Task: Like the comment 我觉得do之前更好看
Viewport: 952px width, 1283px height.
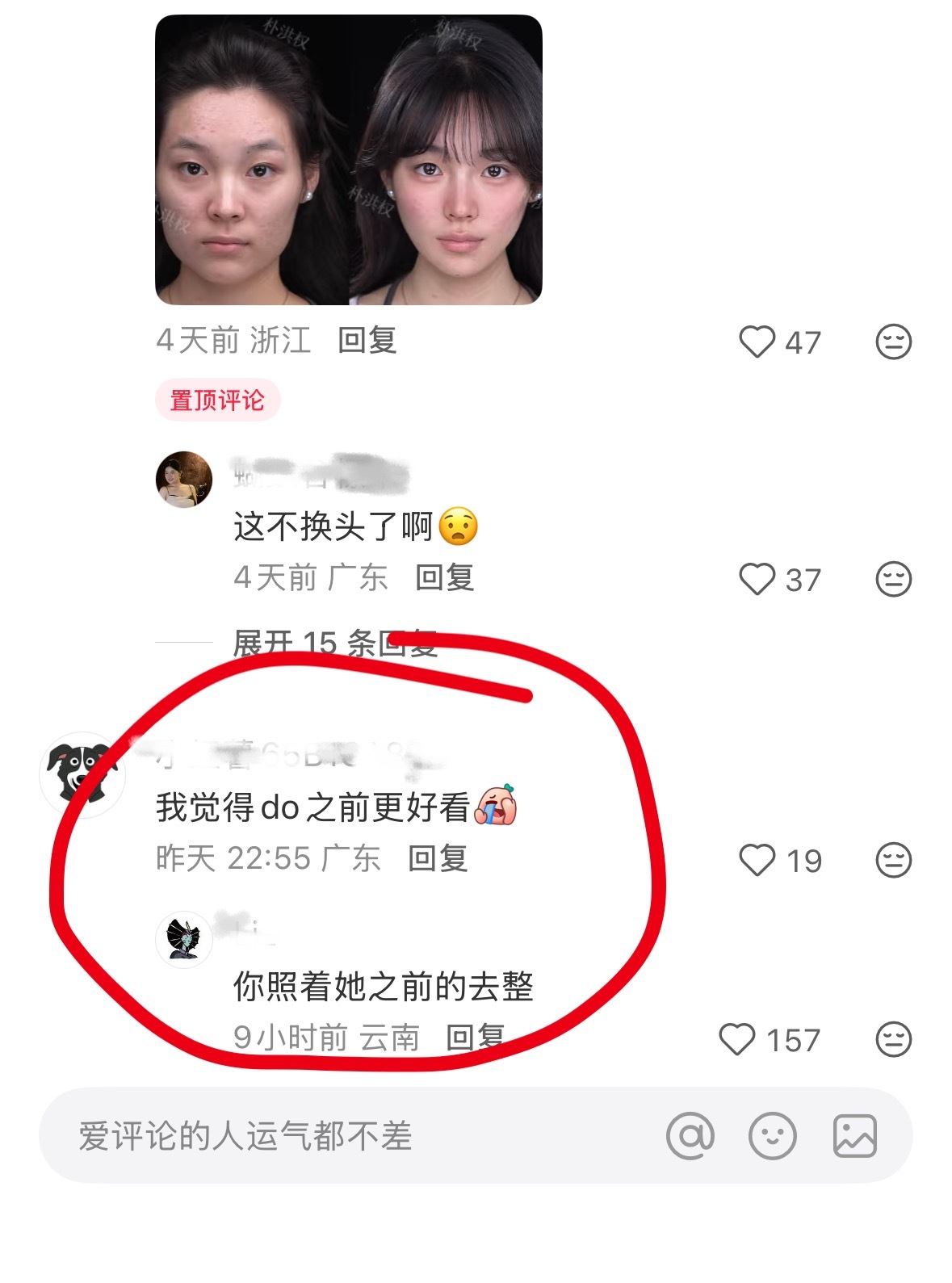Action: coord(757,860)
